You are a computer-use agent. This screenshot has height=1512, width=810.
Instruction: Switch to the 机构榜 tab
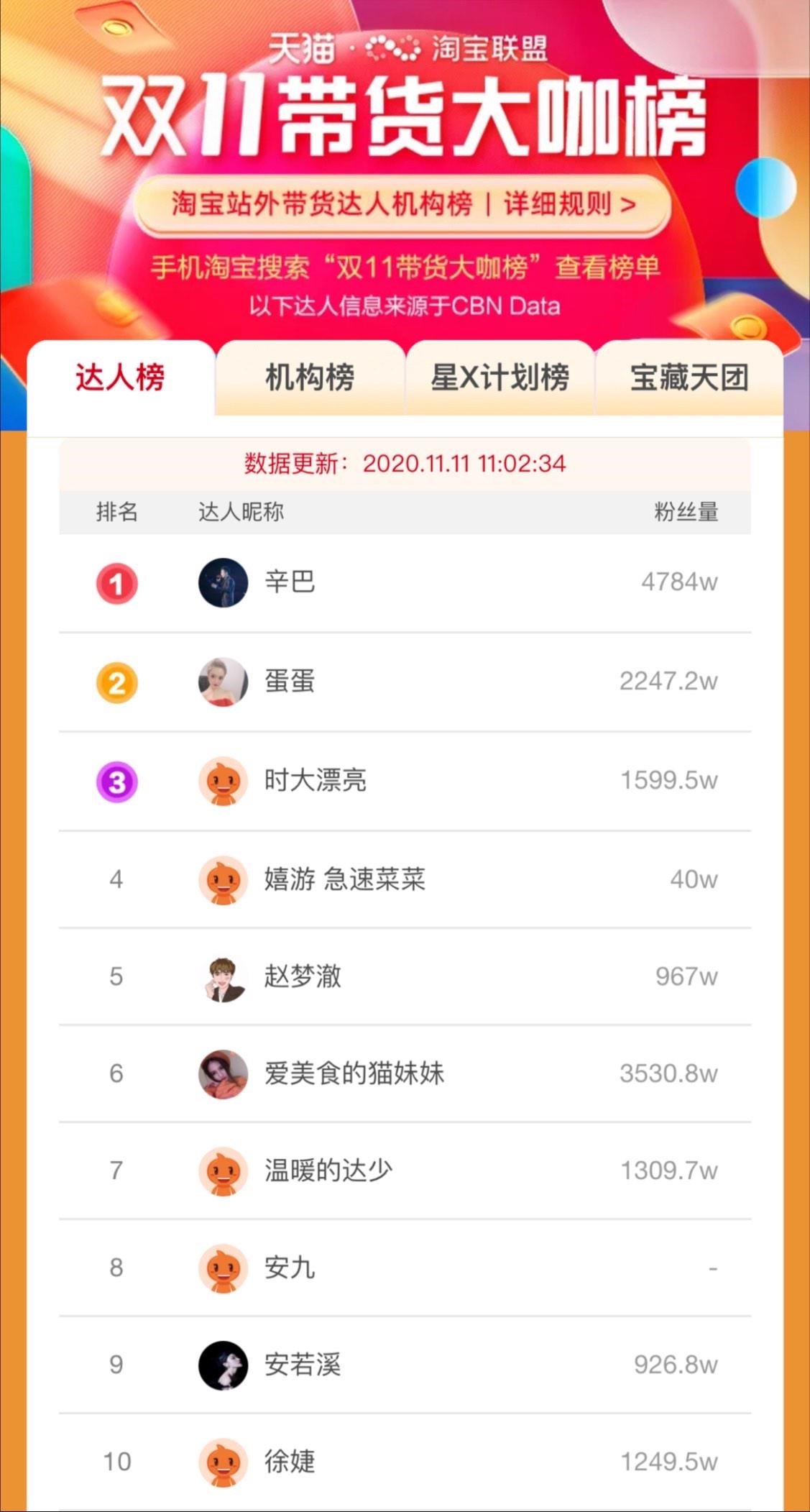[312, 379]
